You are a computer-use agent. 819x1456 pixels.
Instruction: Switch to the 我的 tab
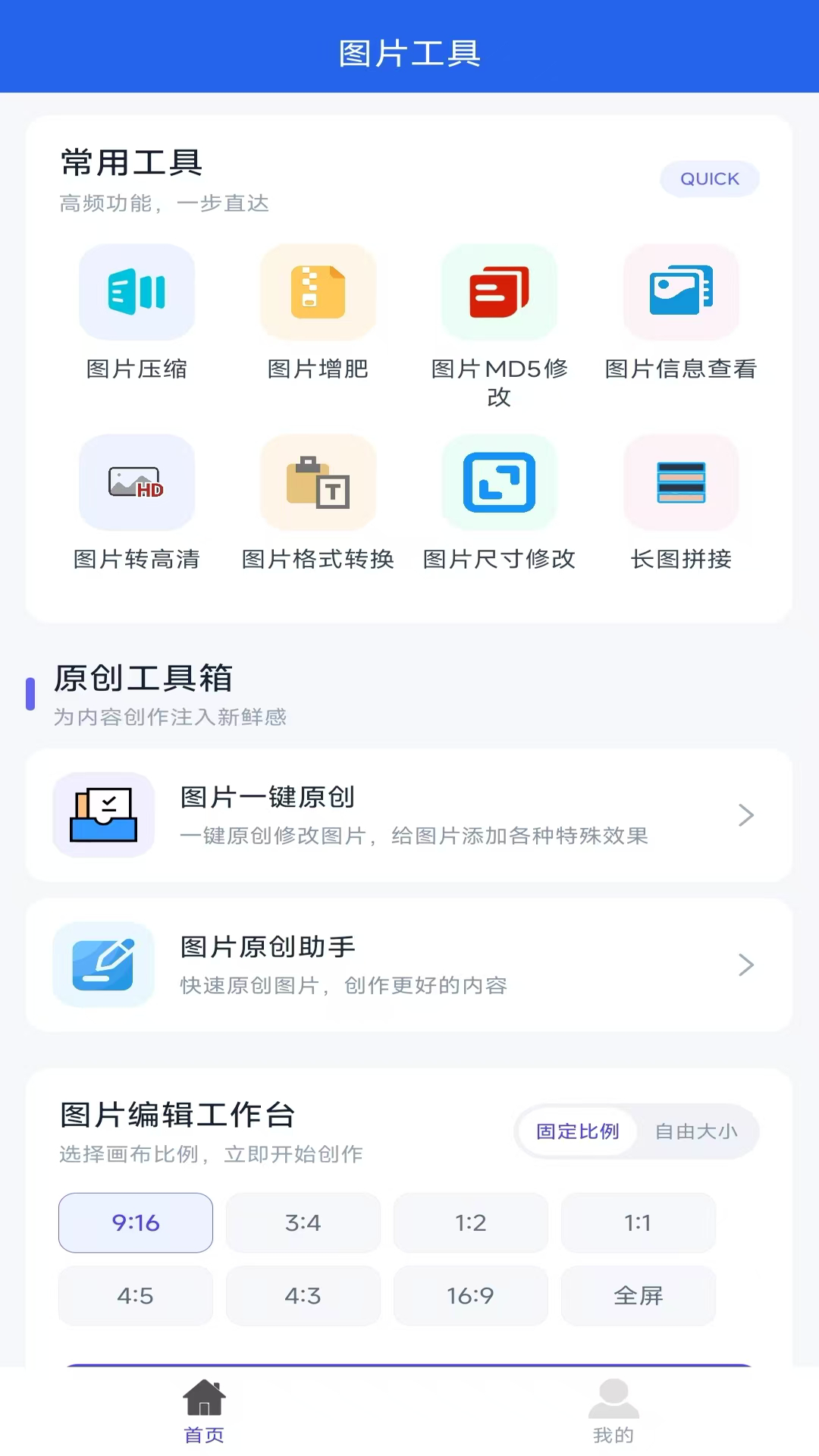pyautogui.click(x=613, y=1412)
